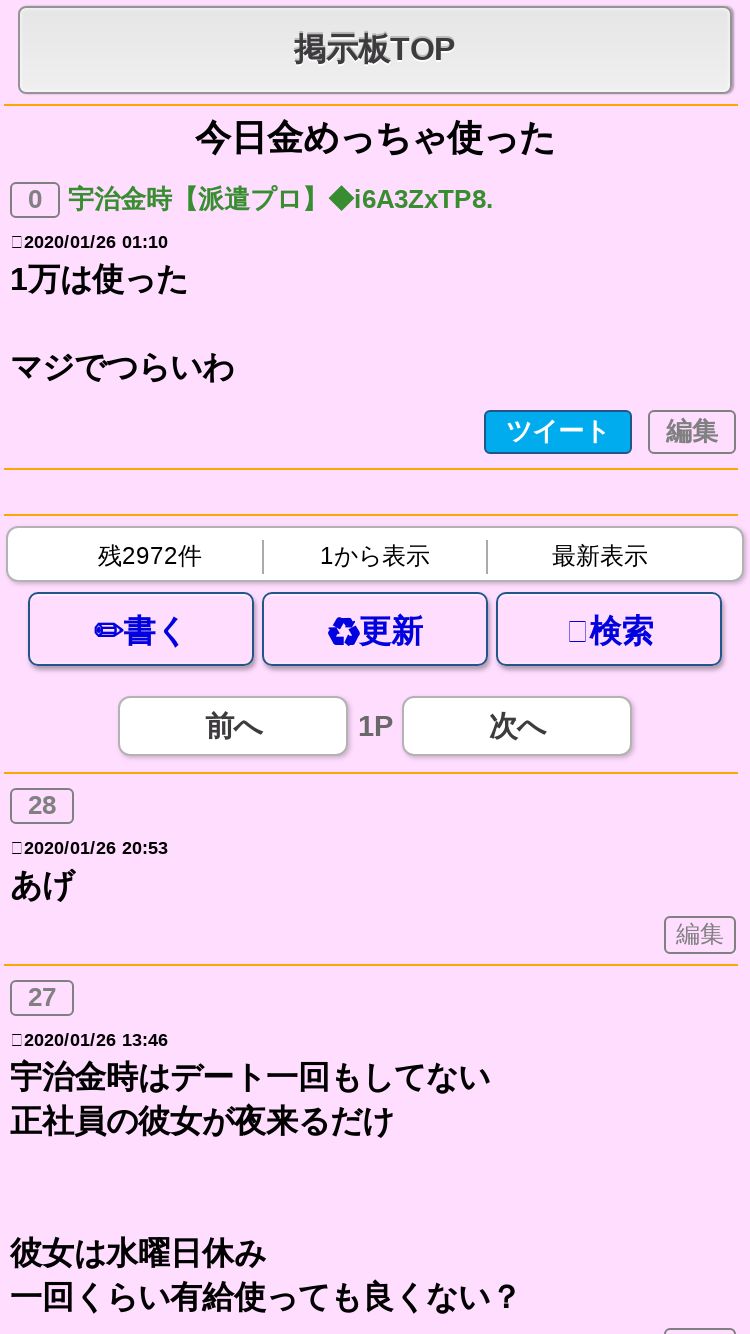Screen dimensions: 750x1334
Task: Tap post number 28 badge
Action: tap(42, 806)
